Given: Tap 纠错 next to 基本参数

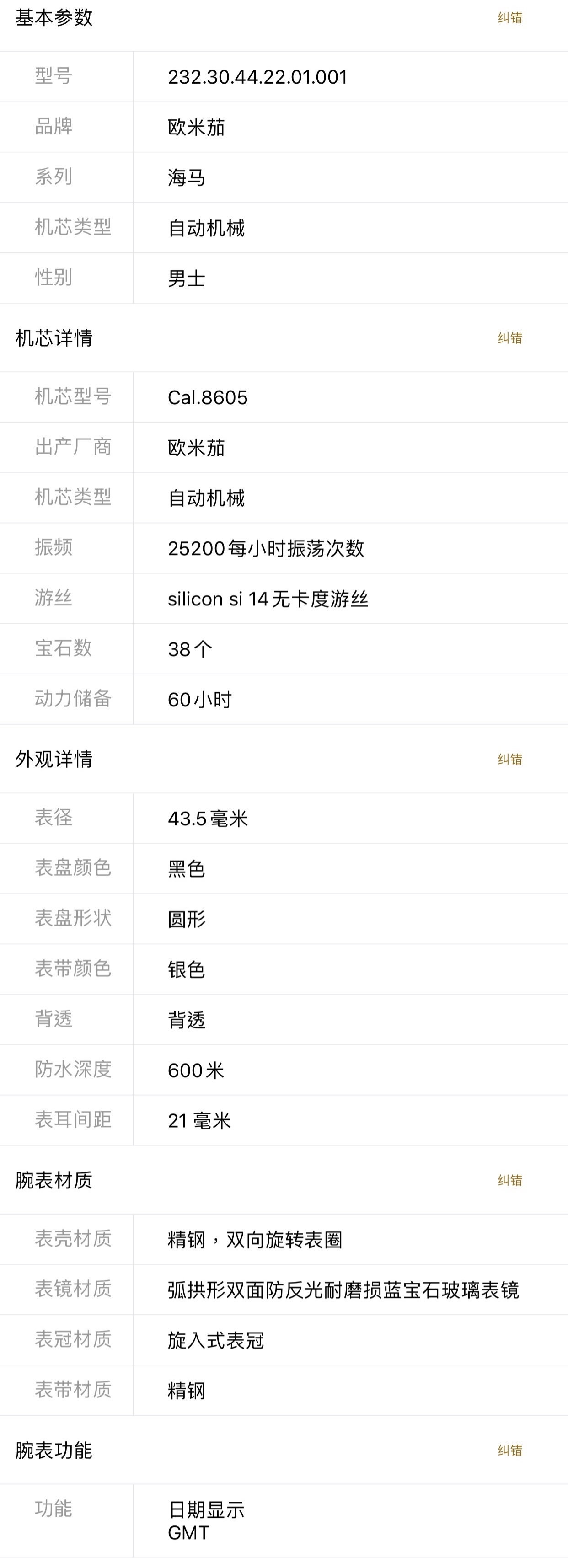Looking at the screenshot, I should pyautogui.click(x=509, y=18).
